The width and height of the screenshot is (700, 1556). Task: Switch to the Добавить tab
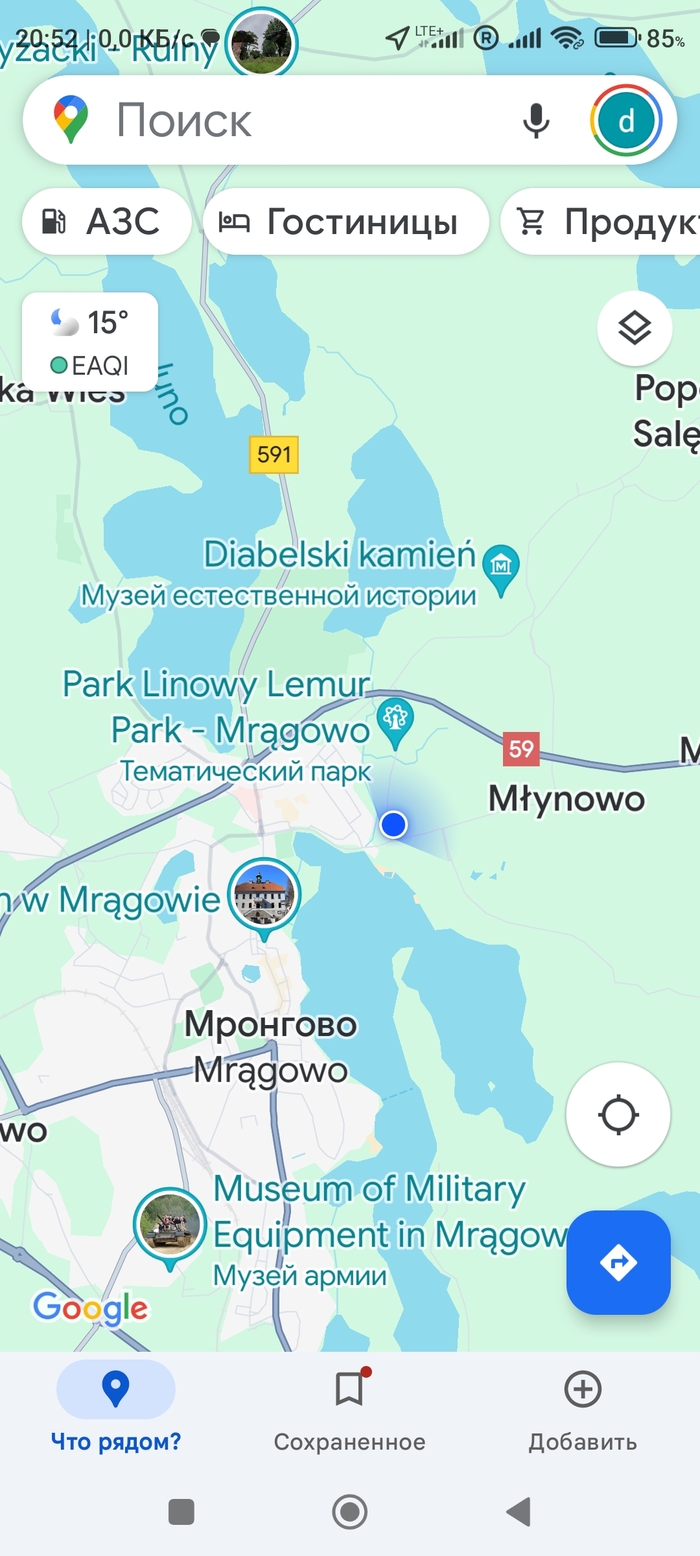[582, 1410]
